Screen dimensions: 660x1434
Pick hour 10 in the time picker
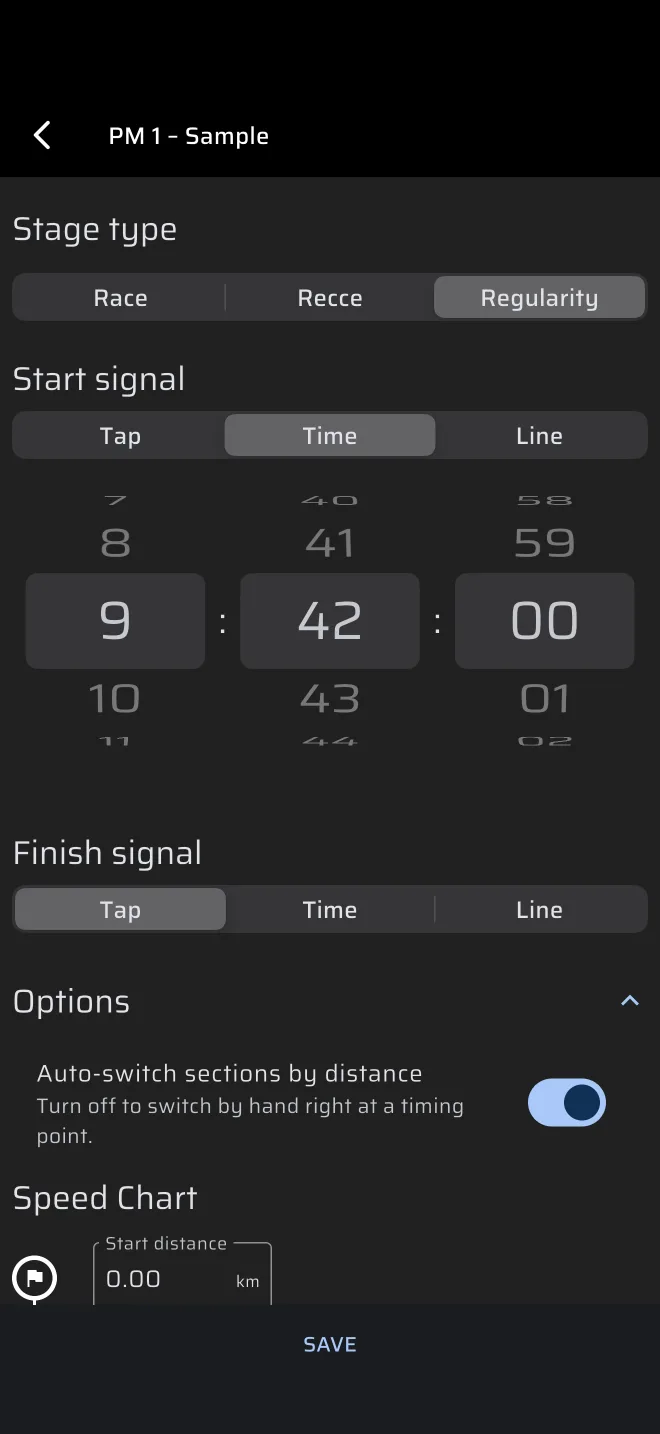pos(115,698)
